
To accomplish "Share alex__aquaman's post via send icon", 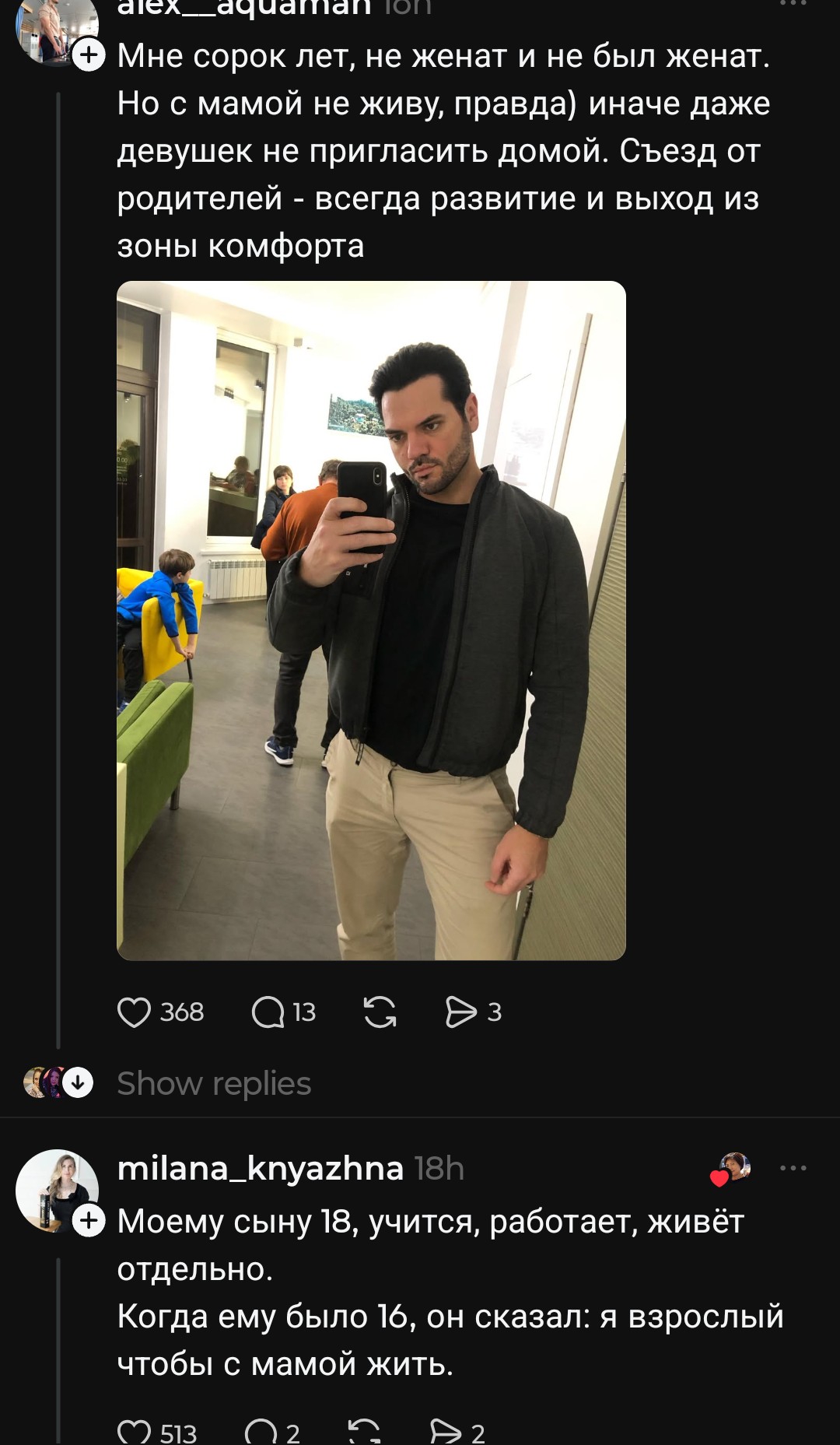I will pos(460,1012).
